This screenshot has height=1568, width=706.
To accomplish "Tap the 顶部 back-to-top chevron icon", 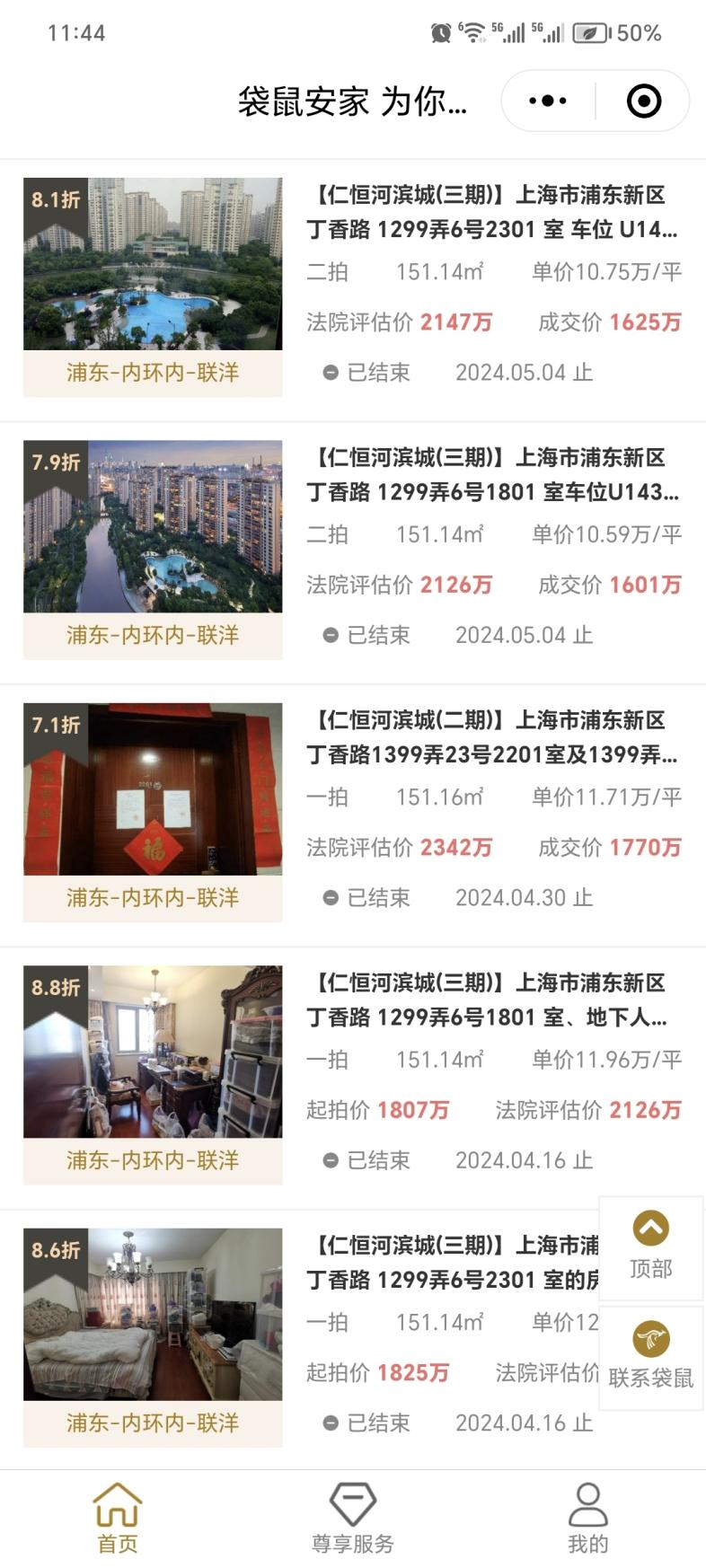I will click(650, 1226).
